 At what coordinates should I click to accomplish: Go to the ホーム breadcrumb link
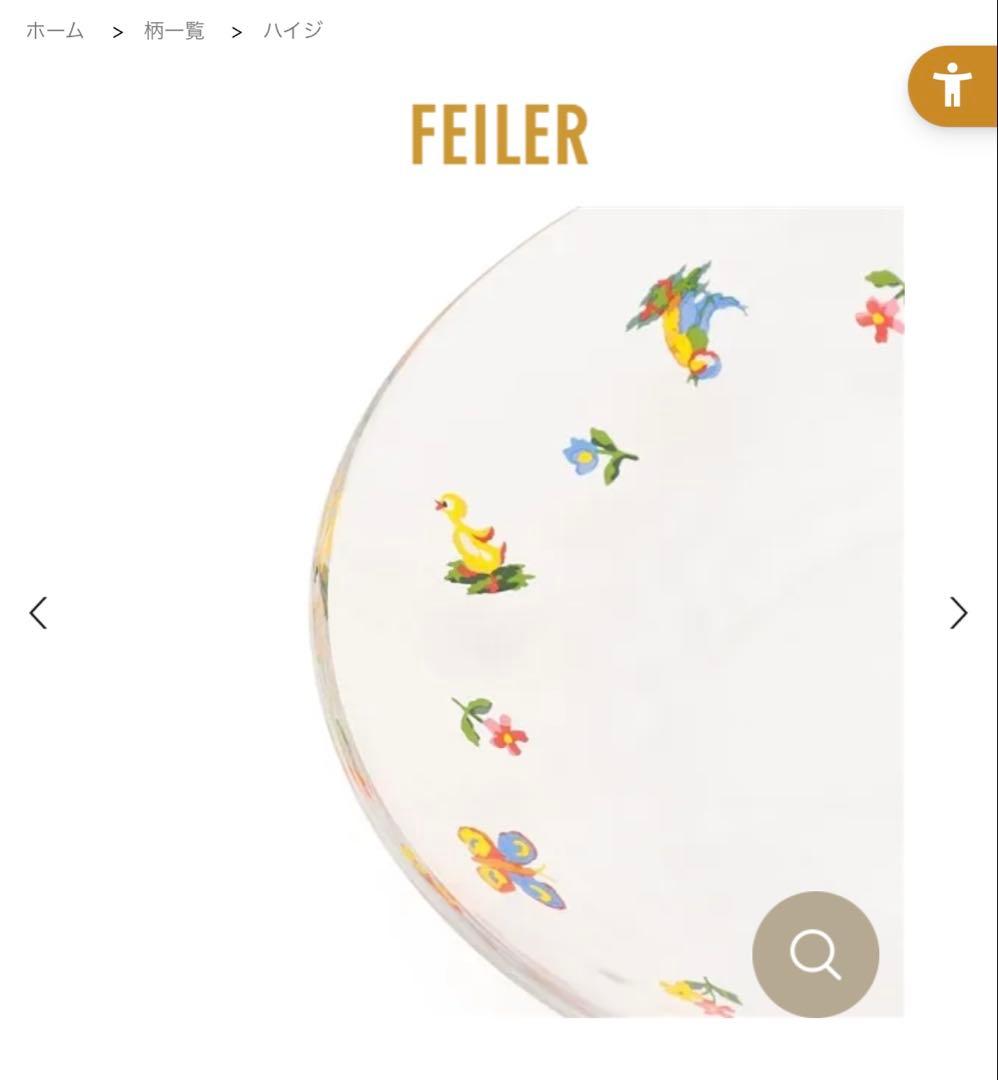pos(55,31)
